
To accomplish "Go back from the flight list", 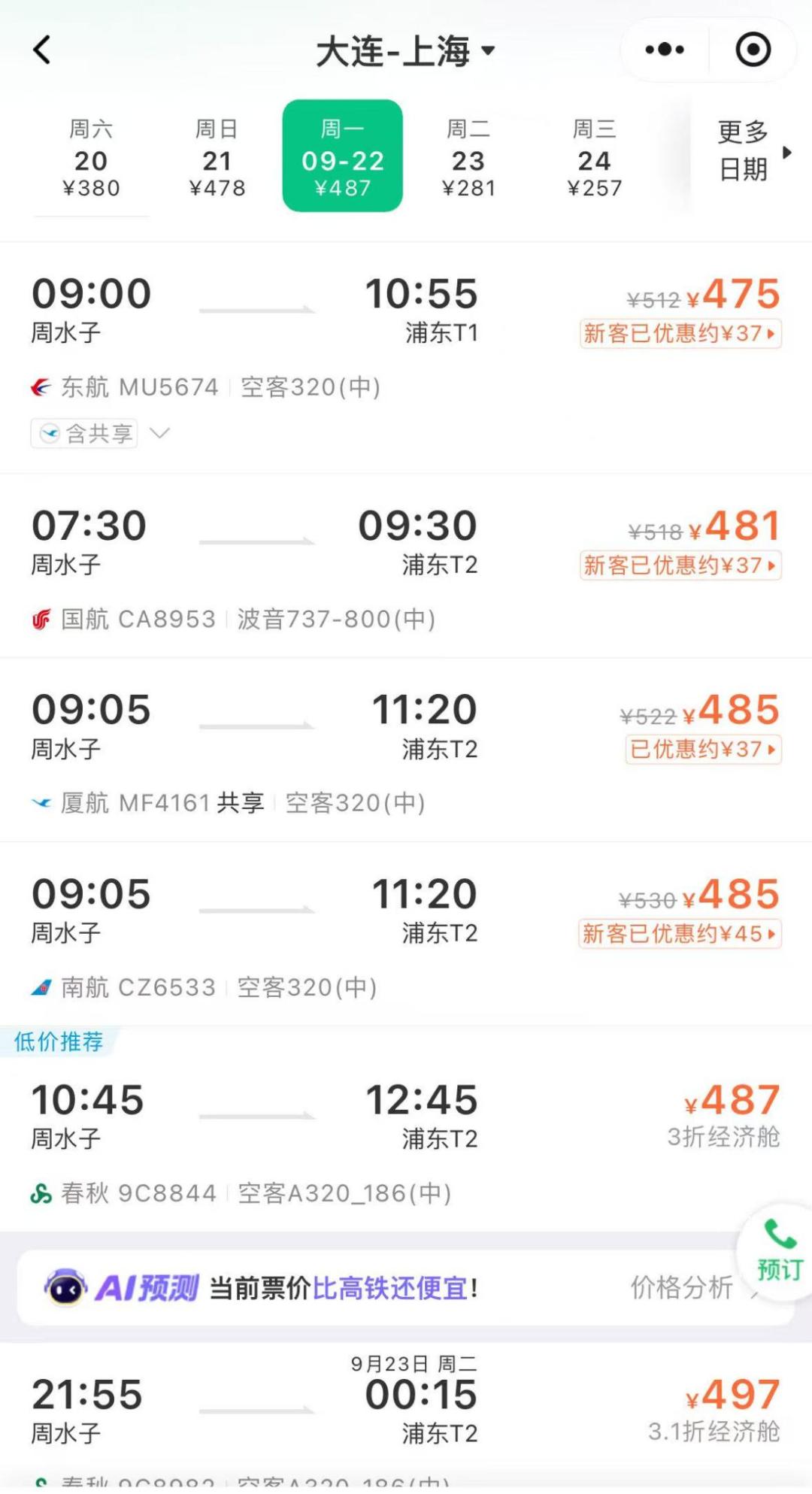I will coord(43,50).
